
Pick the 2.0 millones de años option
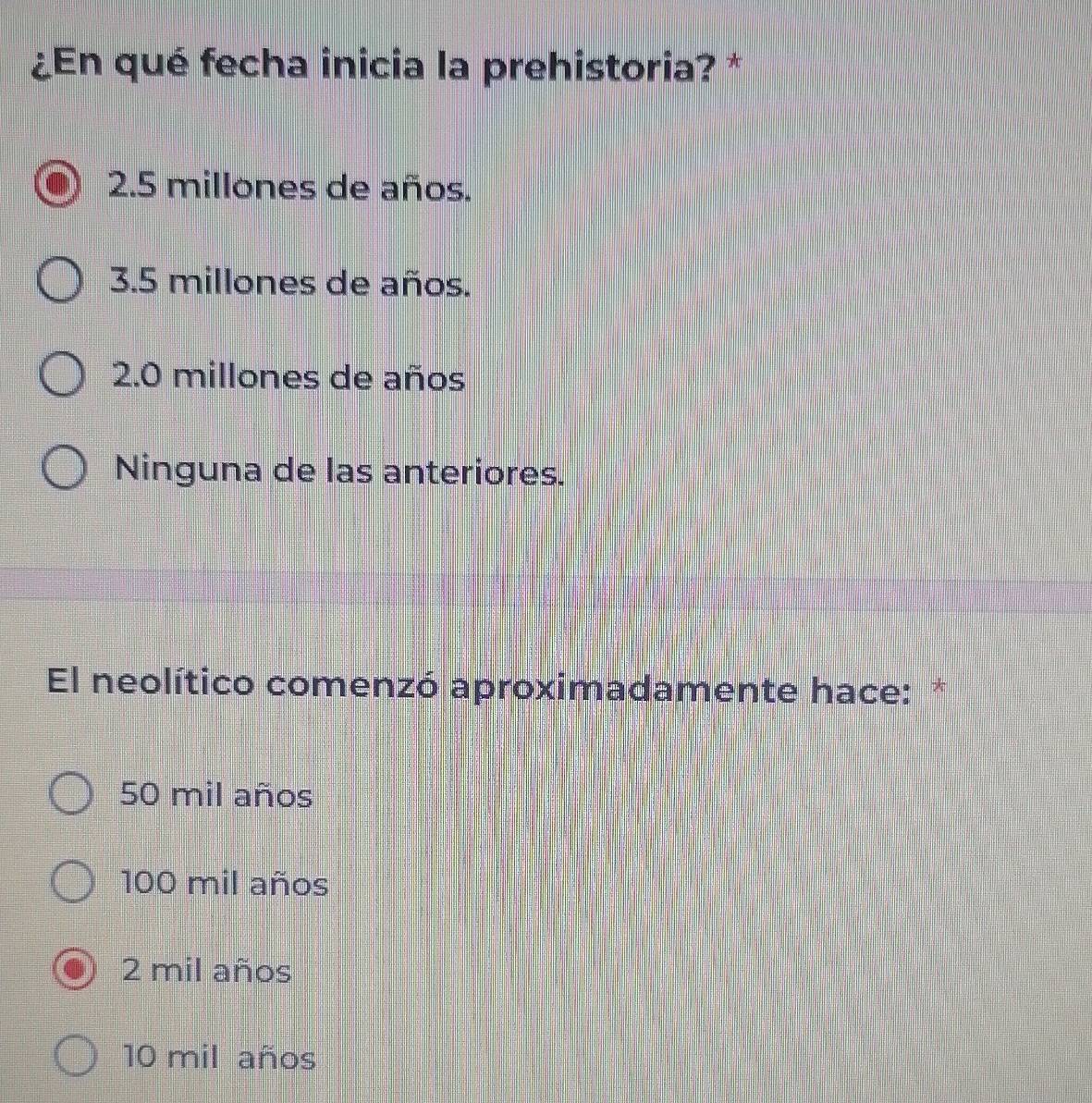tap(64, 377)
